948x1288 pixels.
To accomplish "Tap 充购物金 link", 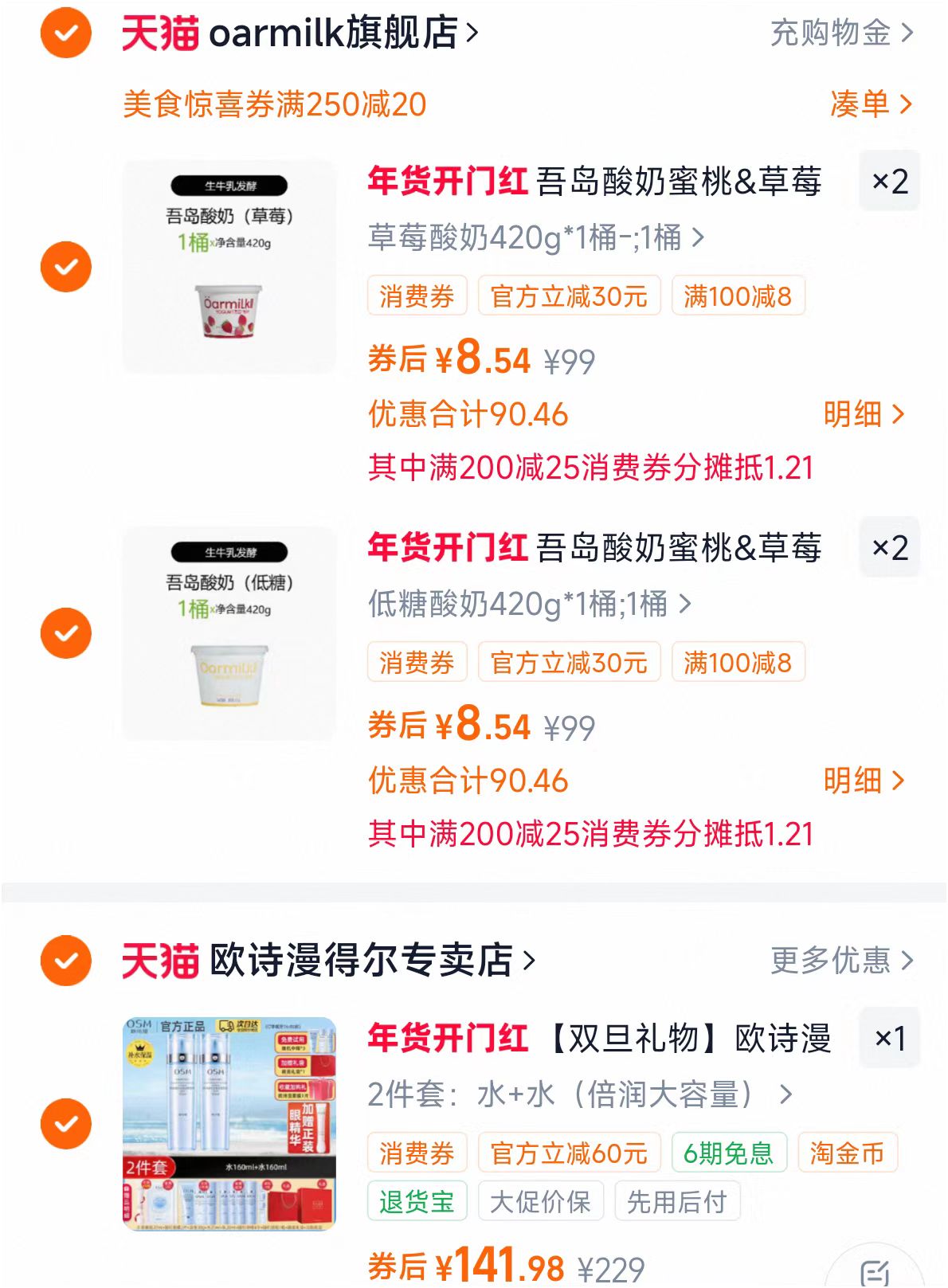I will (841, 33).
